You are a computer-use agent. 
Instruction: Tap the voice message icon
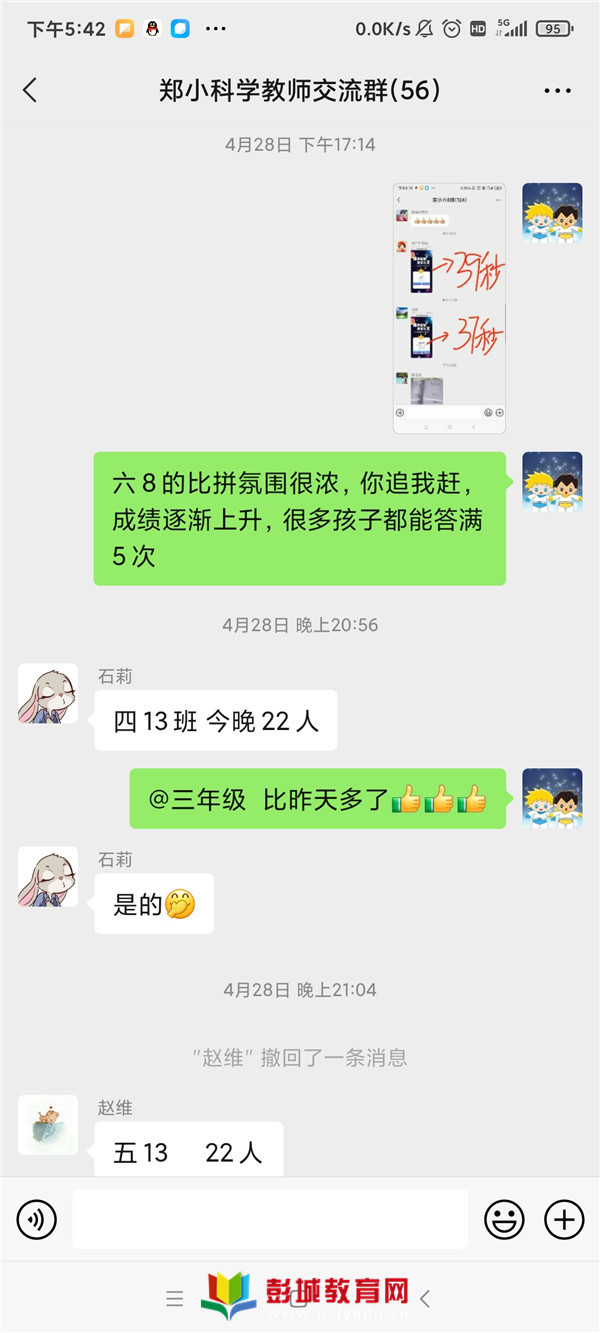(37, 1219)
